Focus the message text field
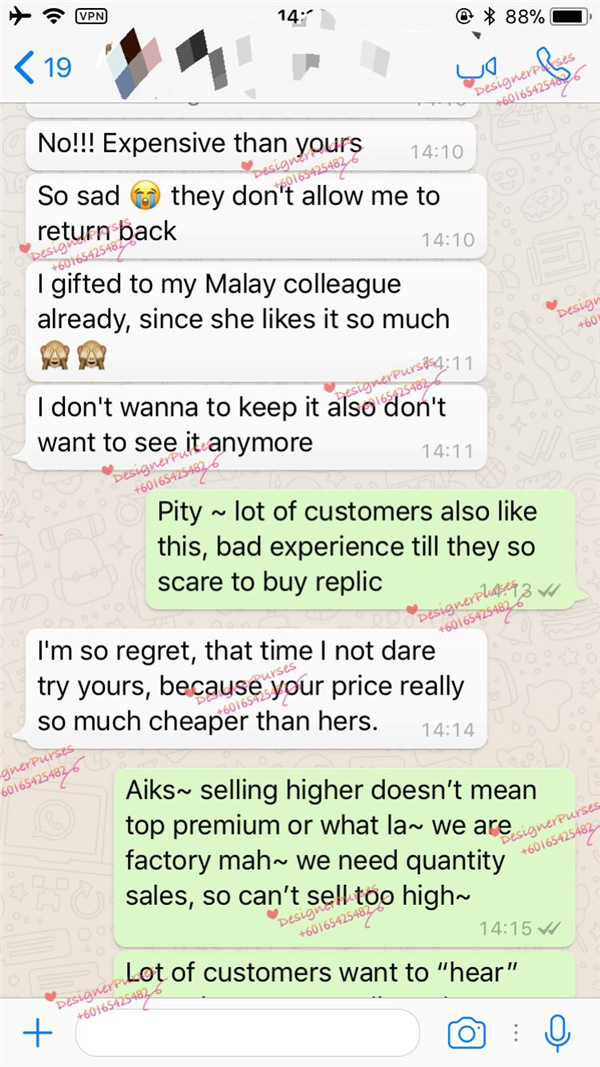The image size is (600, 1067). click(246, 1033)
